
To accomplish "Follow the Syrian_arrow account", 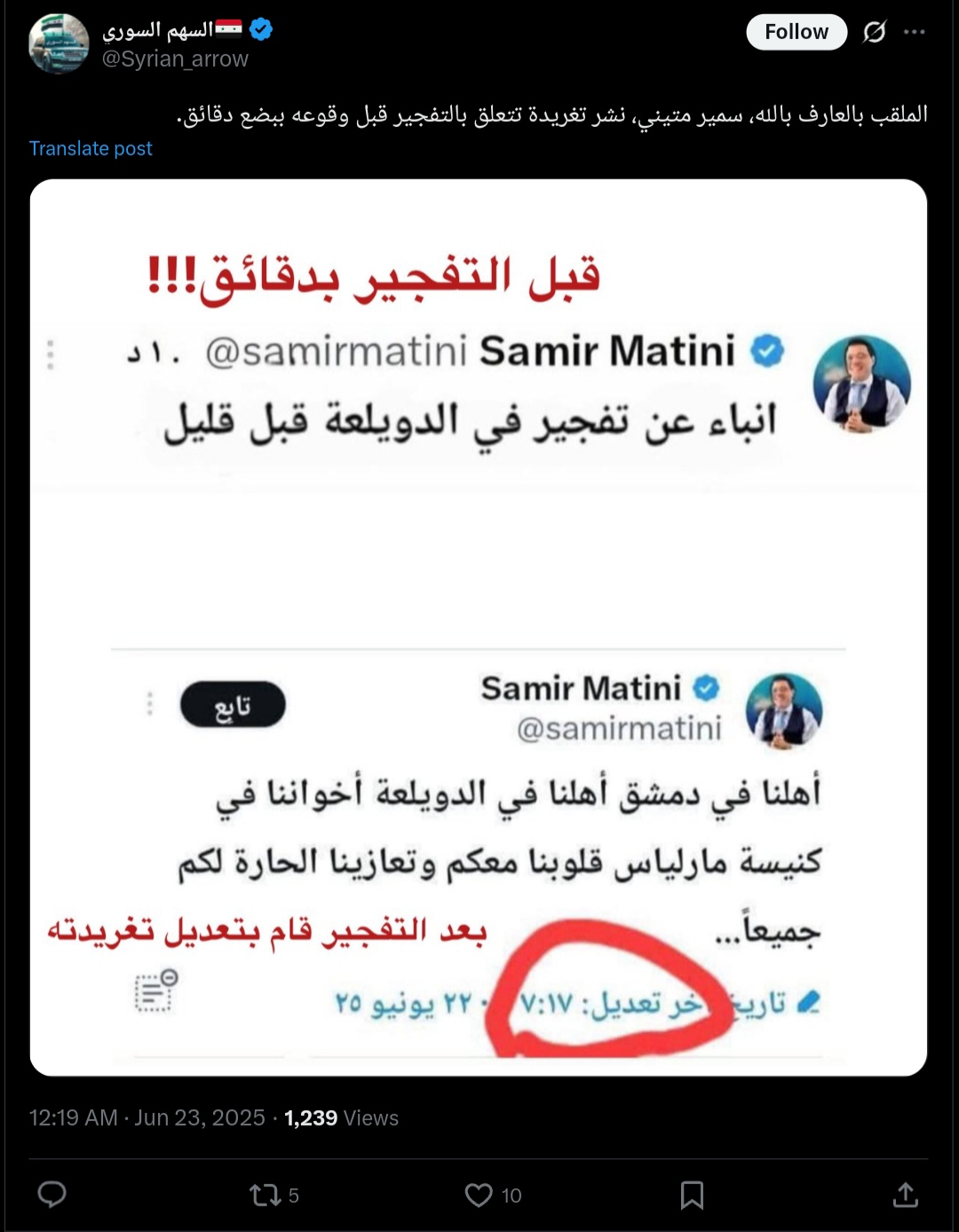I will click(x=796, y=32).
